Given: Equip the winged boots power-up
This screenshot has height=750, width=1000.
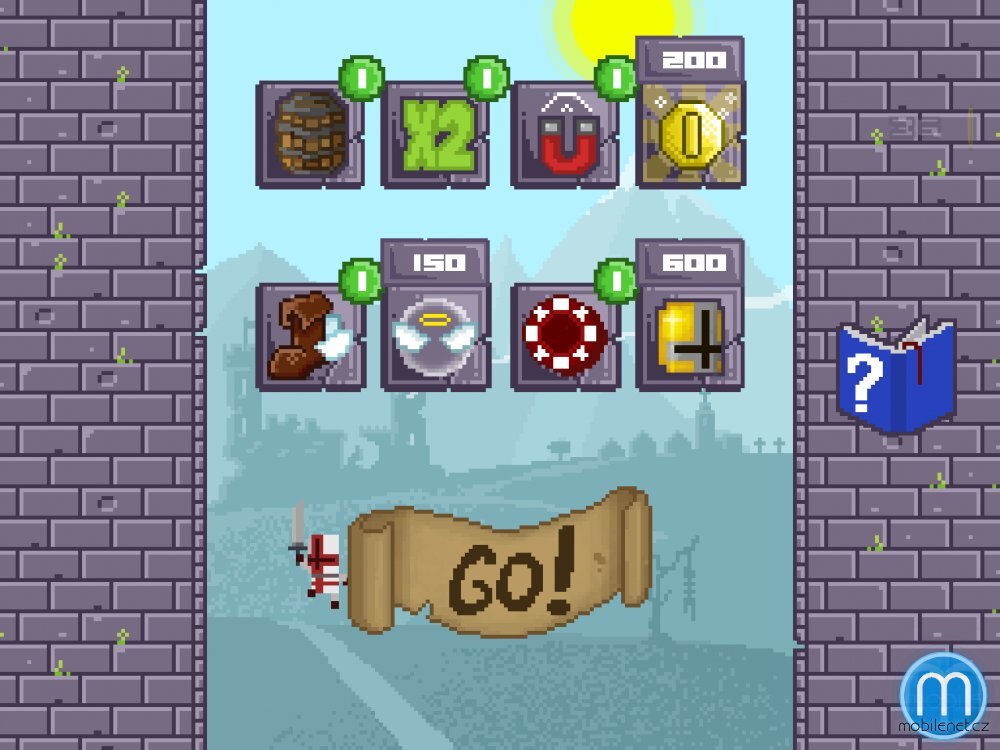Looking at the screenshot, I should click(310, 337).
